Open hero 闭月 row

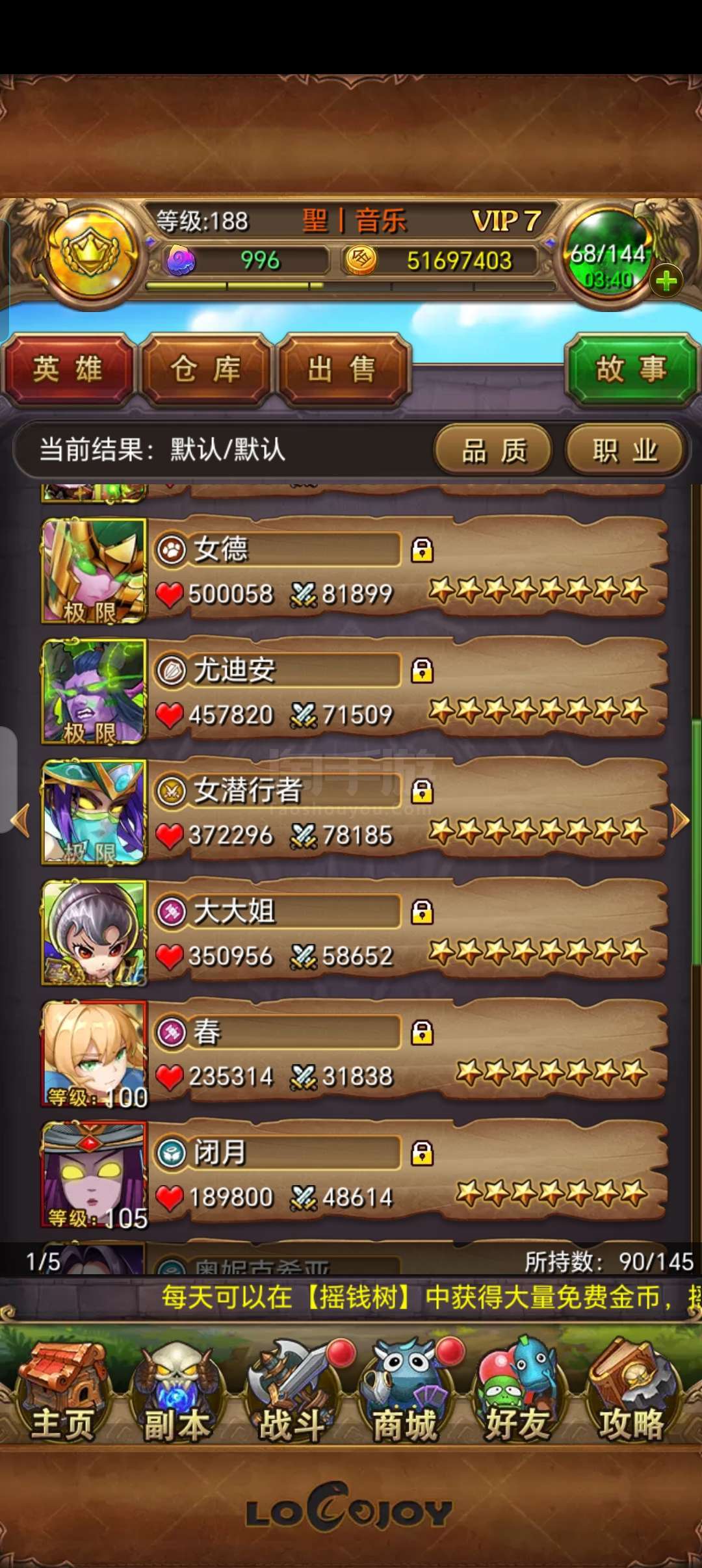click(x=354, y=1174)
